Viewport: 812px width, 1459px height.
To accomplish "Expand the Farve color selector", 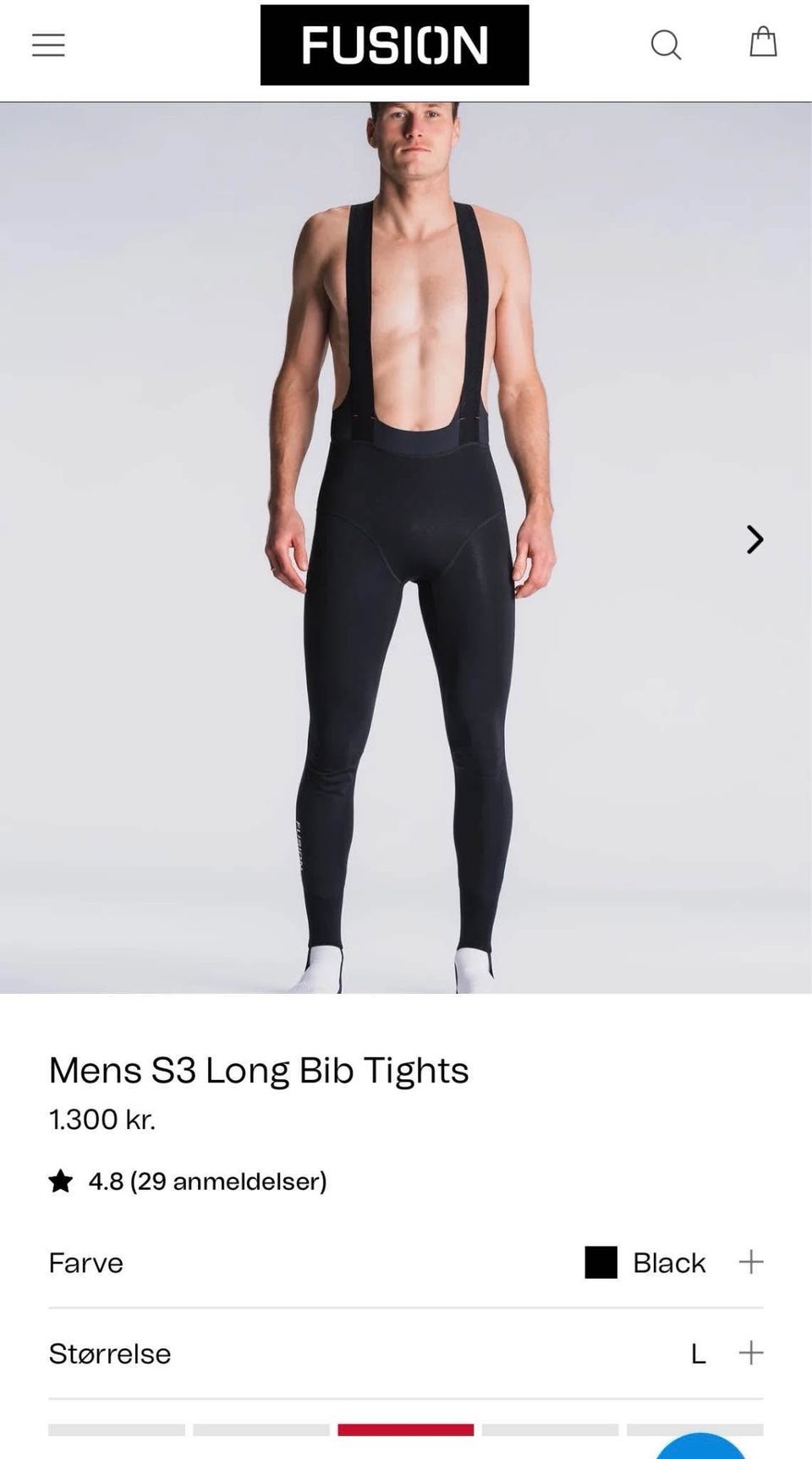I will (406, 1263).
